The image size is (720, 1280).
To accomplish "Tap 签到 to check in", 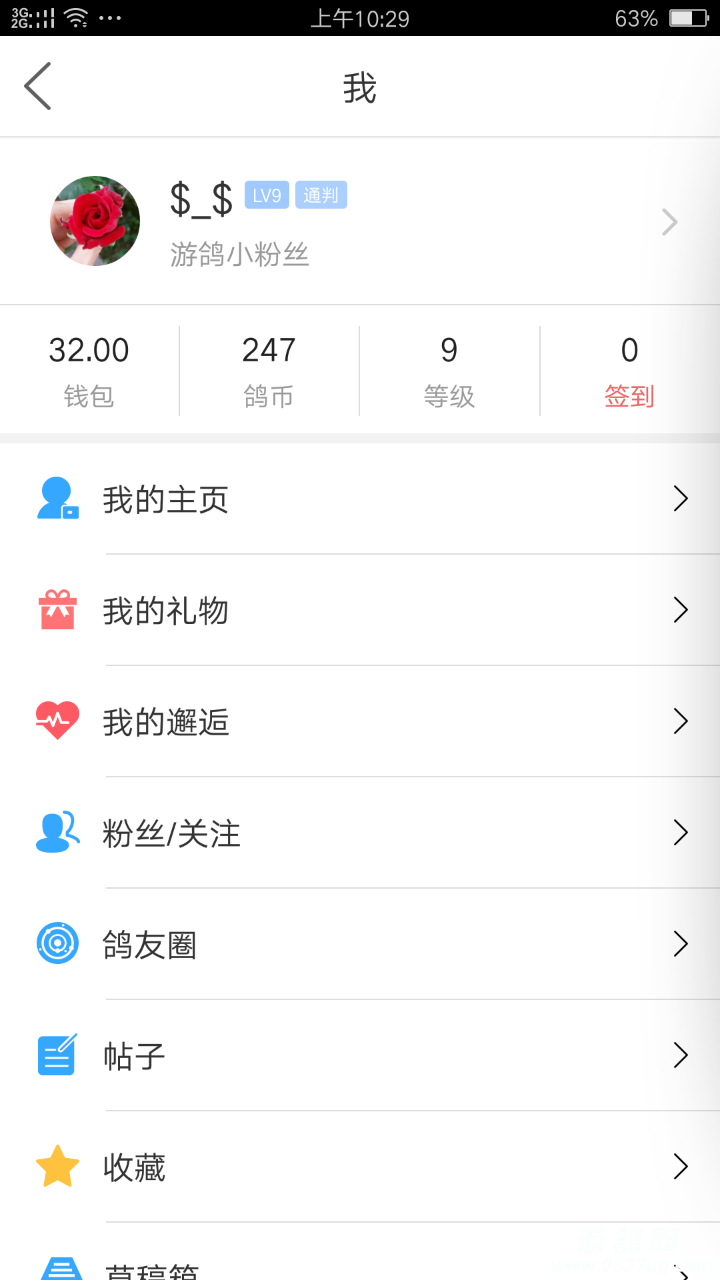I will coord(629,371).
